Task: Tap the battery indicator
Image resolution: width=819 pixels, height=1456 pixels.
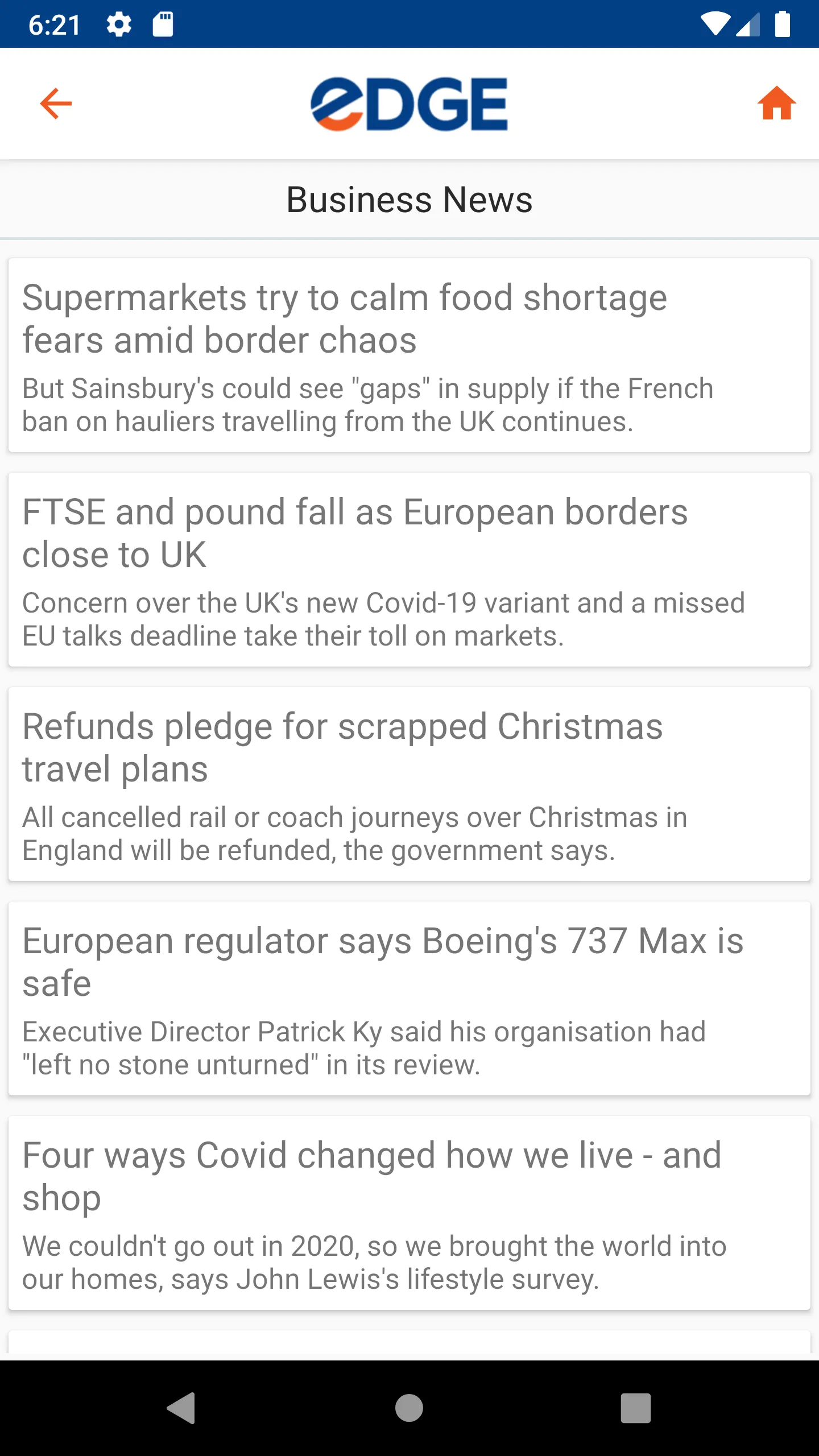Action: pos(783,24)
